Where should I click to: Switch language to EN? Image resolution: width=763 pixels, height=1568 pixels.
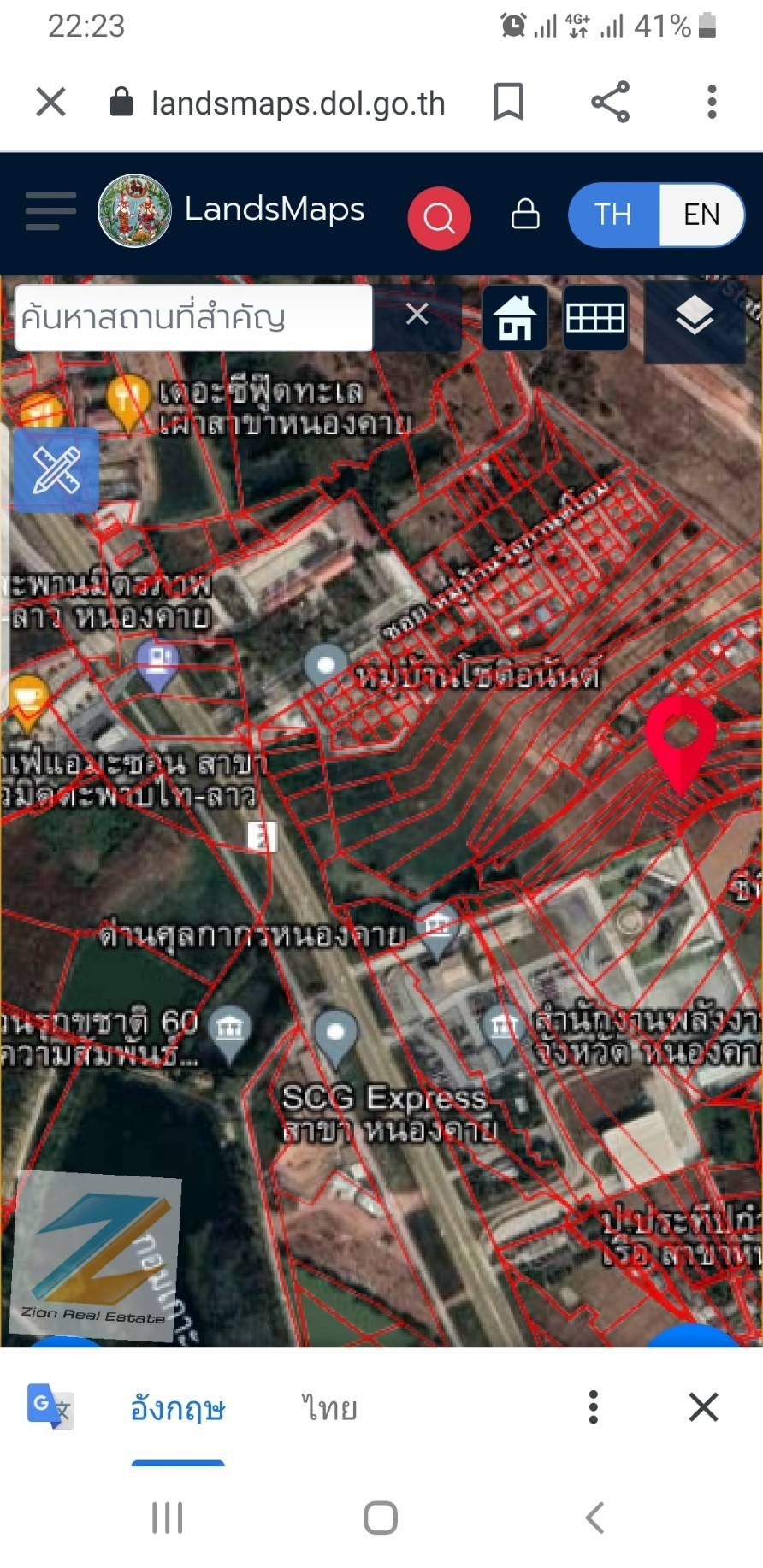coord(701,215)
